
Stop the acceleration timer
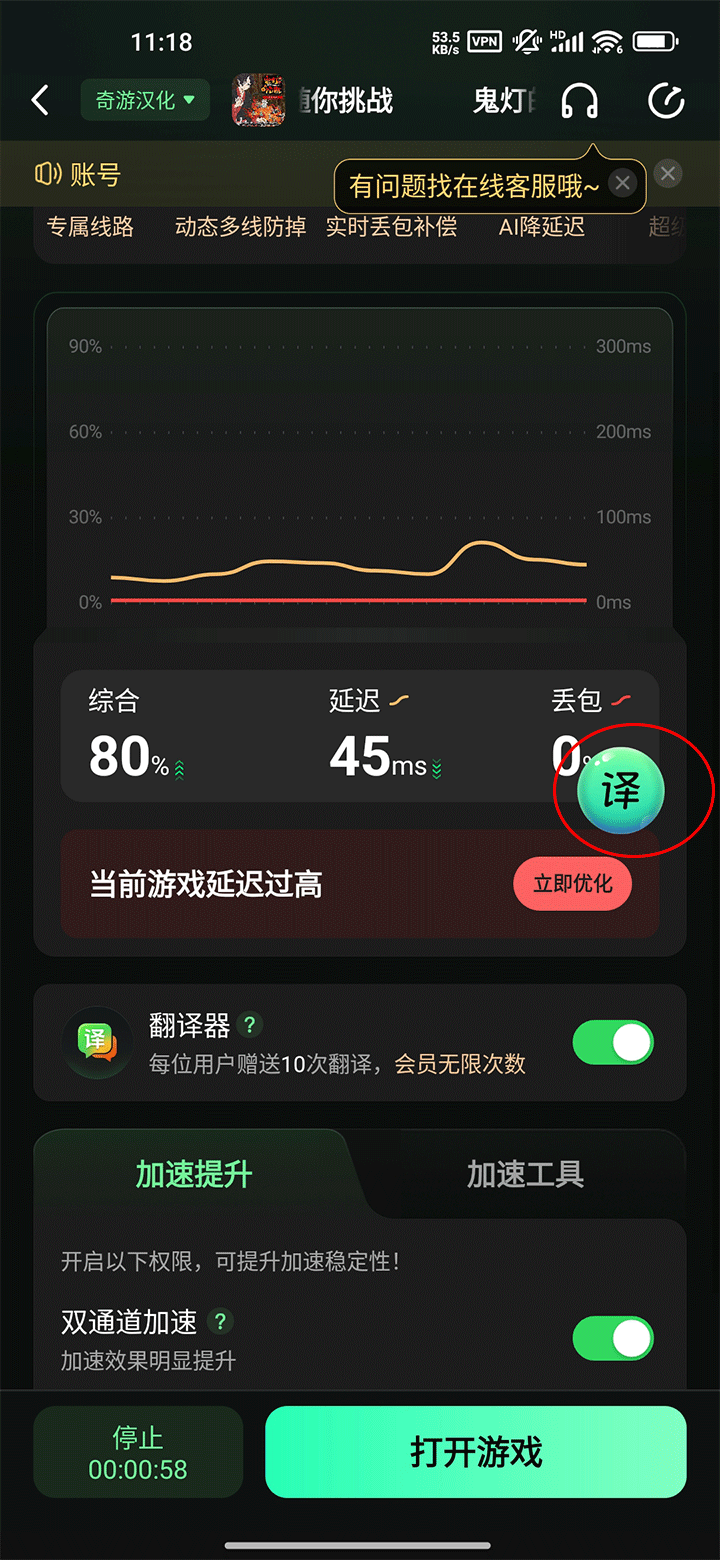pyautogui.click(x=138, y=1452)
